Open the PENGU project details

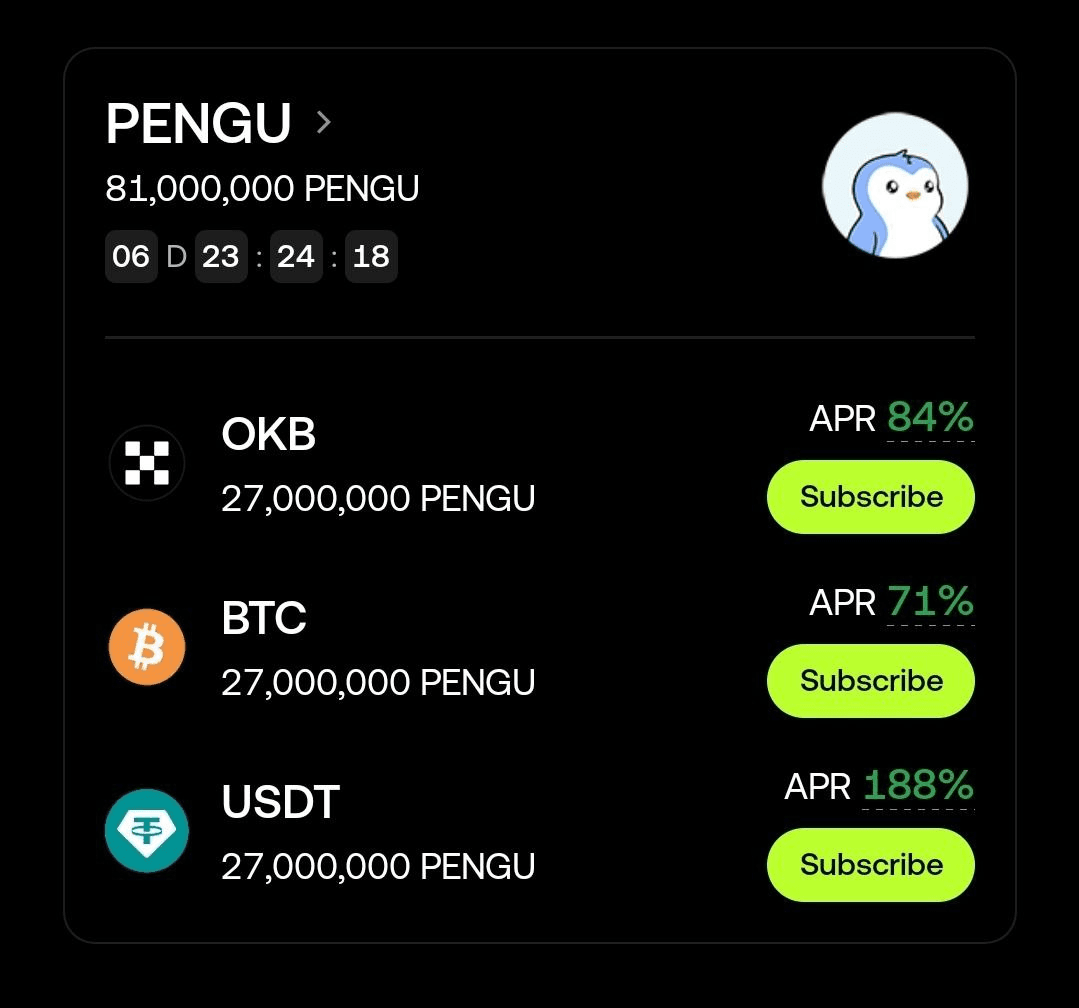pos(220,124)
